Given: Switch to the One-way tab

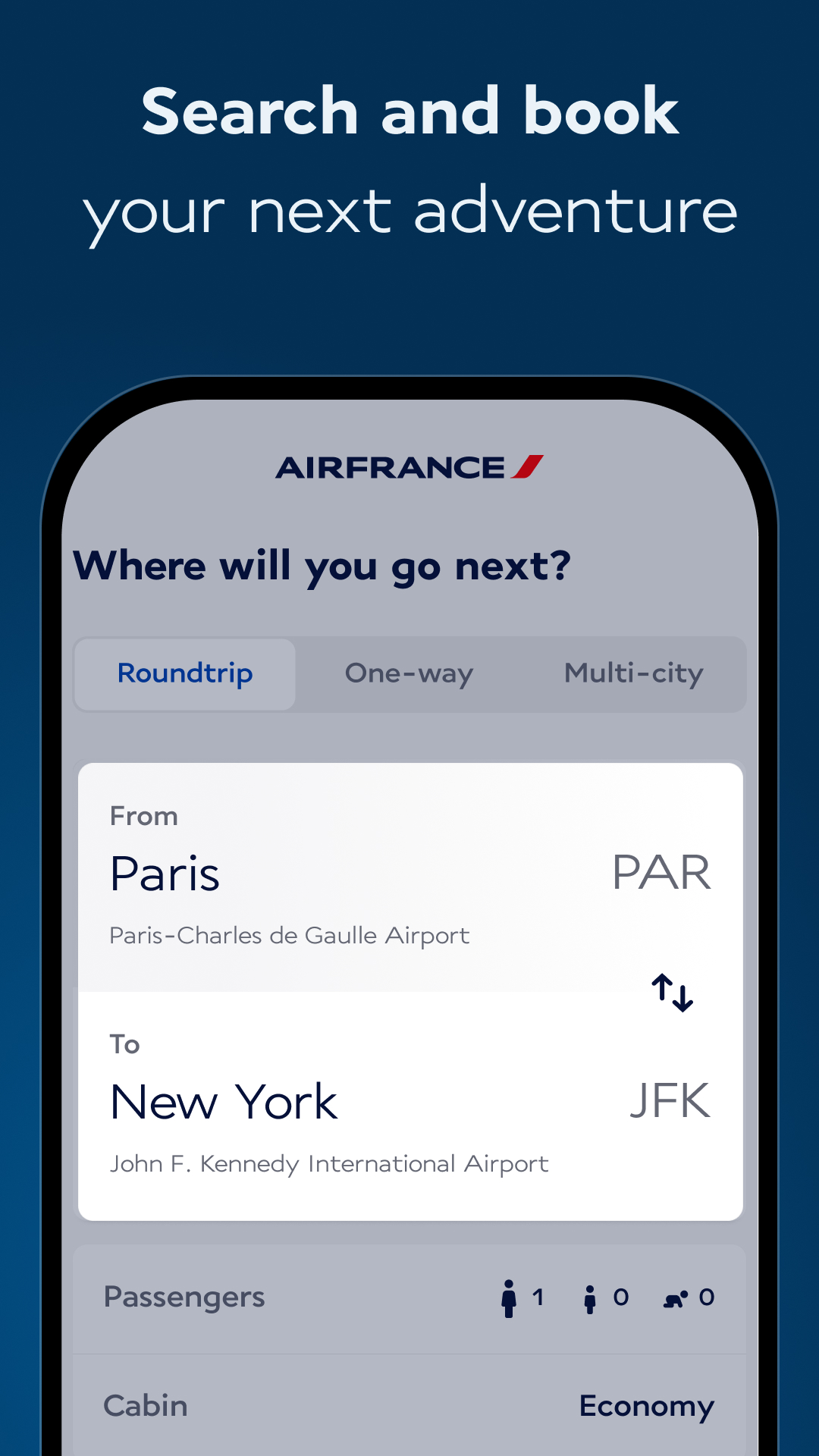Looking at the screenshot, I should 409,673.
